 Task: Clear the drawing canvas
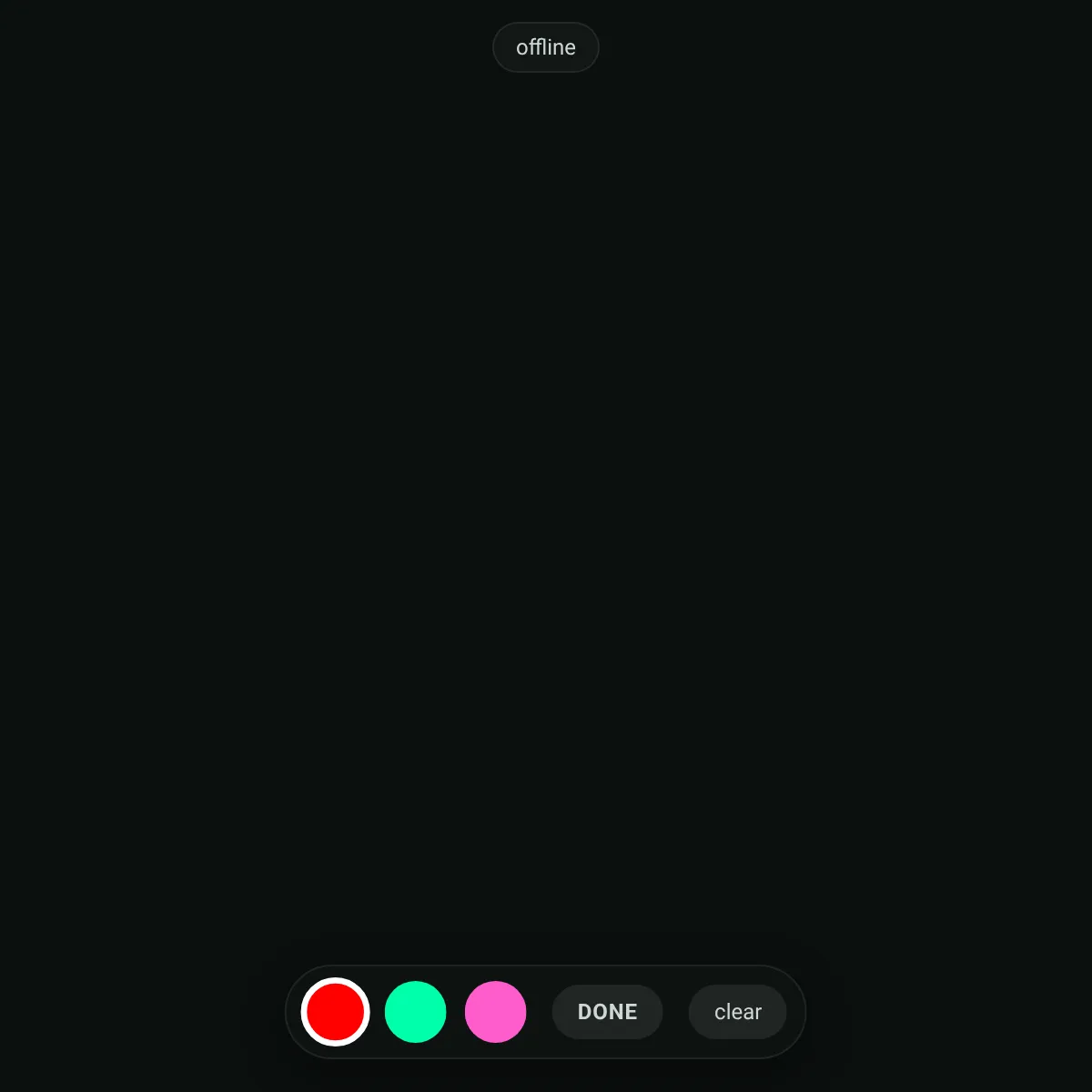(737, 1012)
